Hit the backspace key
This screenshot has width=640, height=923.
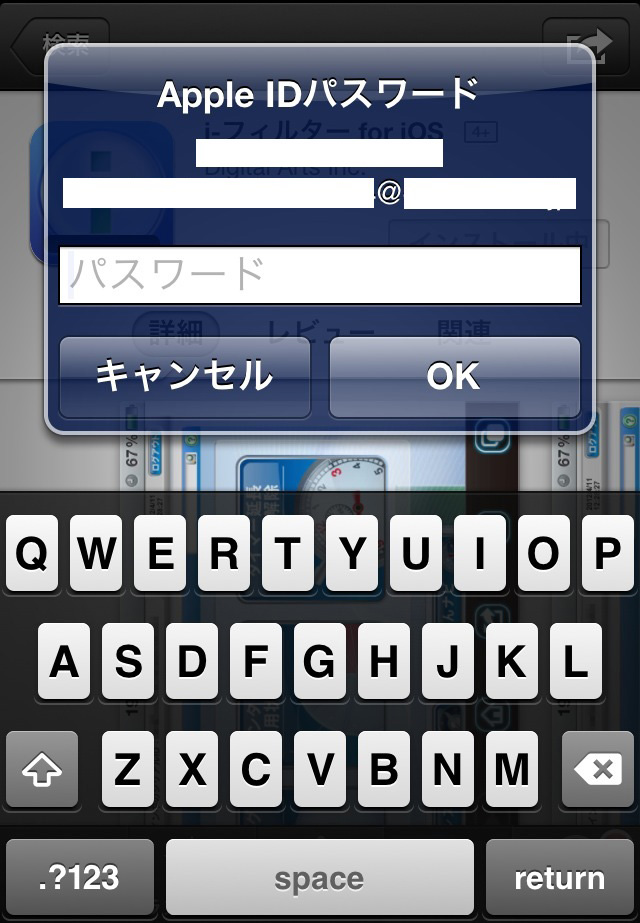(598, 769)
